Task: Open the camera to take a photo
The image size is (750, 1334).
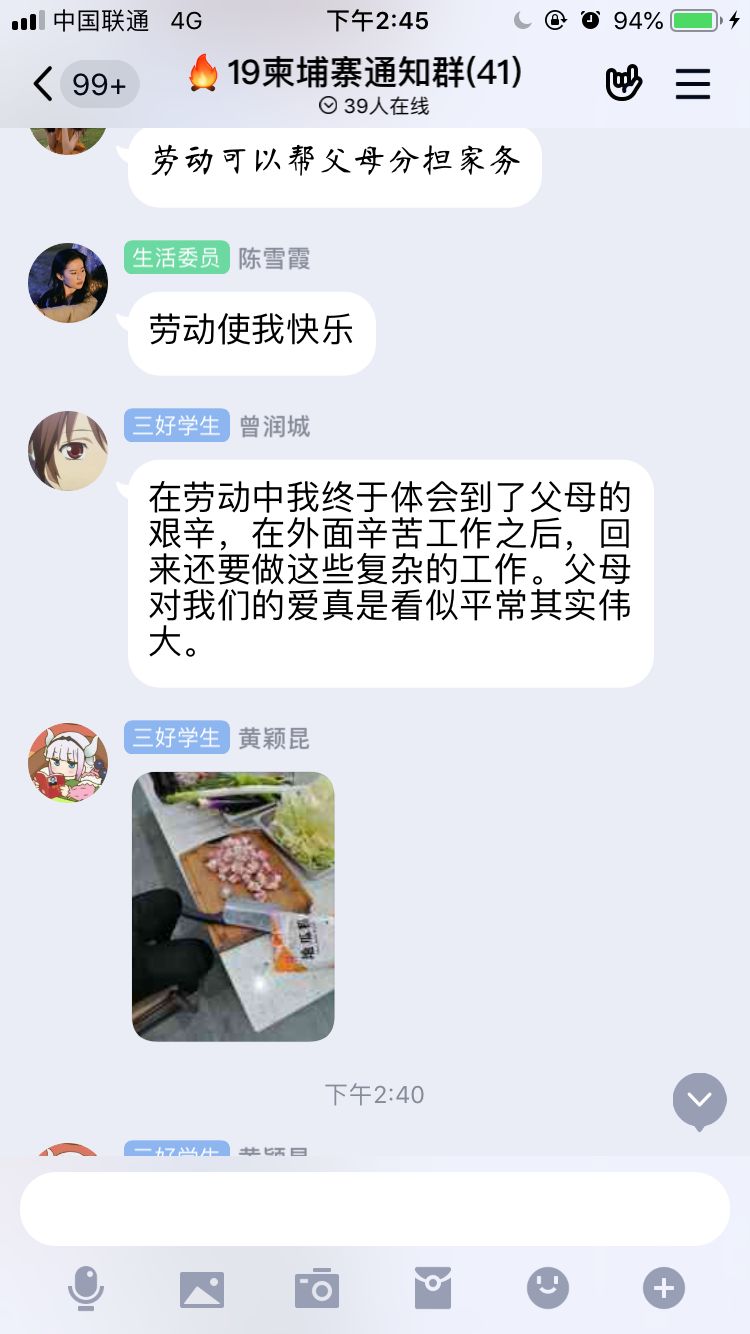Action: coord(317,1288)
